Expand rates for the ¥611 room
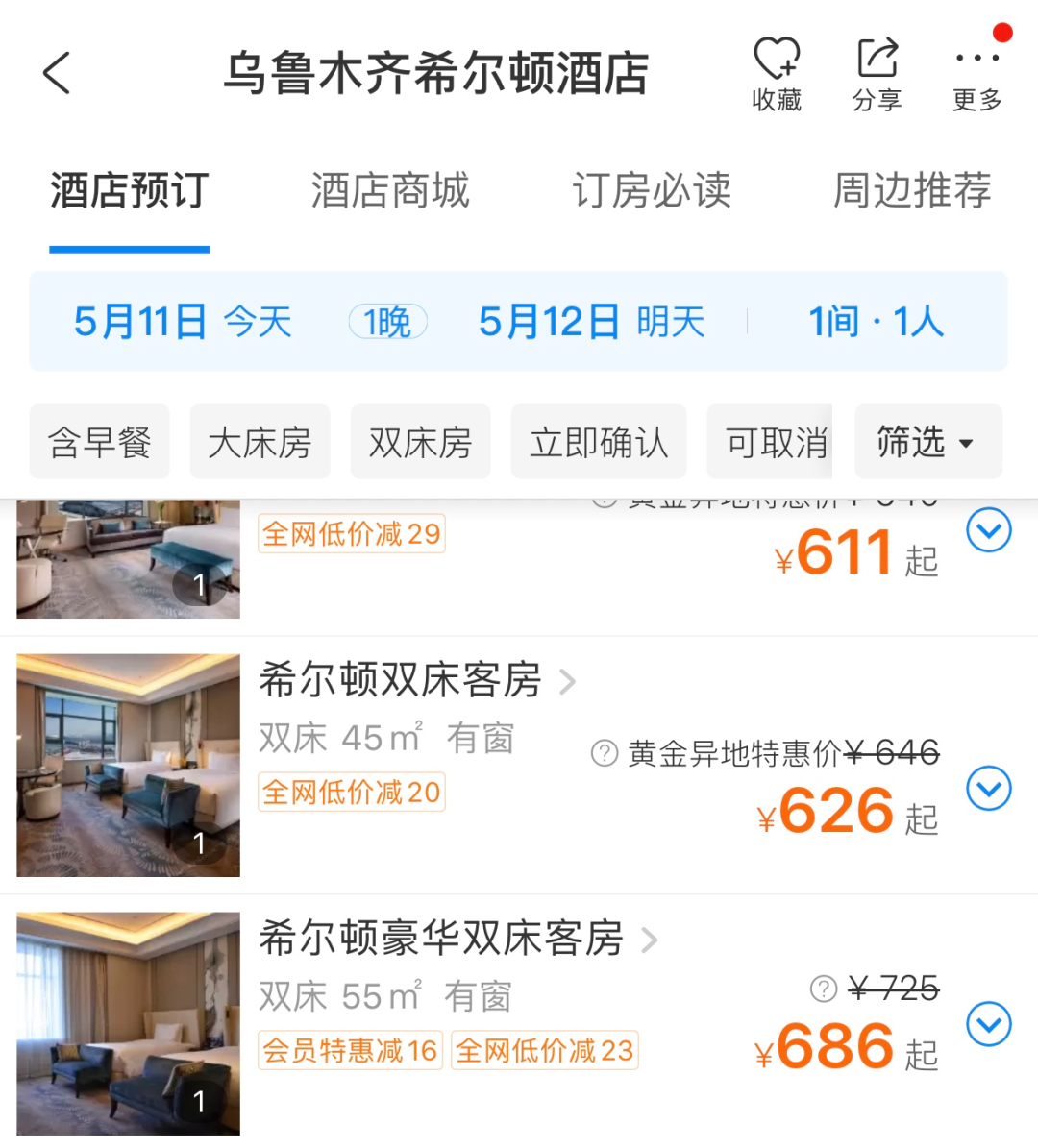This screenshot has width=1038, height=1148. 988,531
